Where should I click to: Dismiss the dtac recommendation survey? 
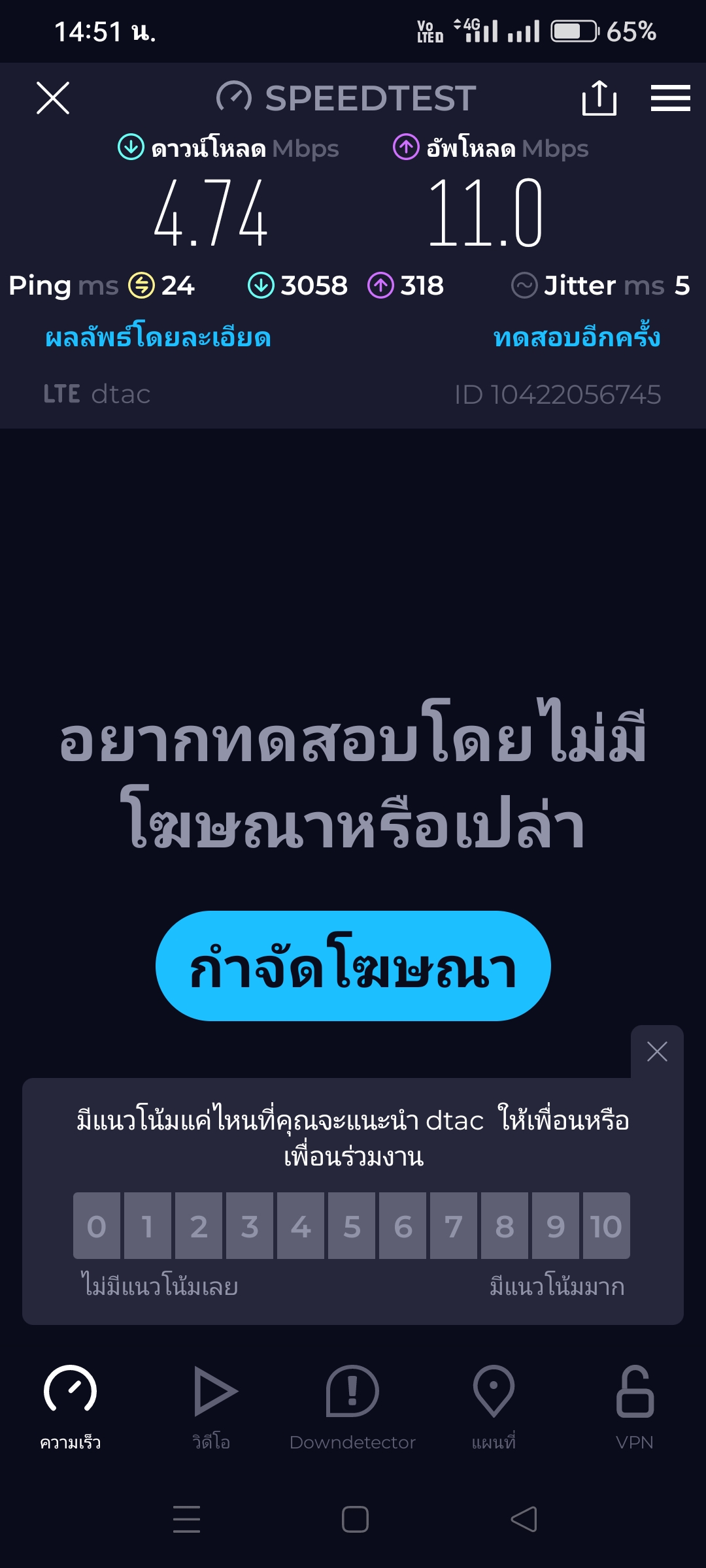coord(657,1051)
